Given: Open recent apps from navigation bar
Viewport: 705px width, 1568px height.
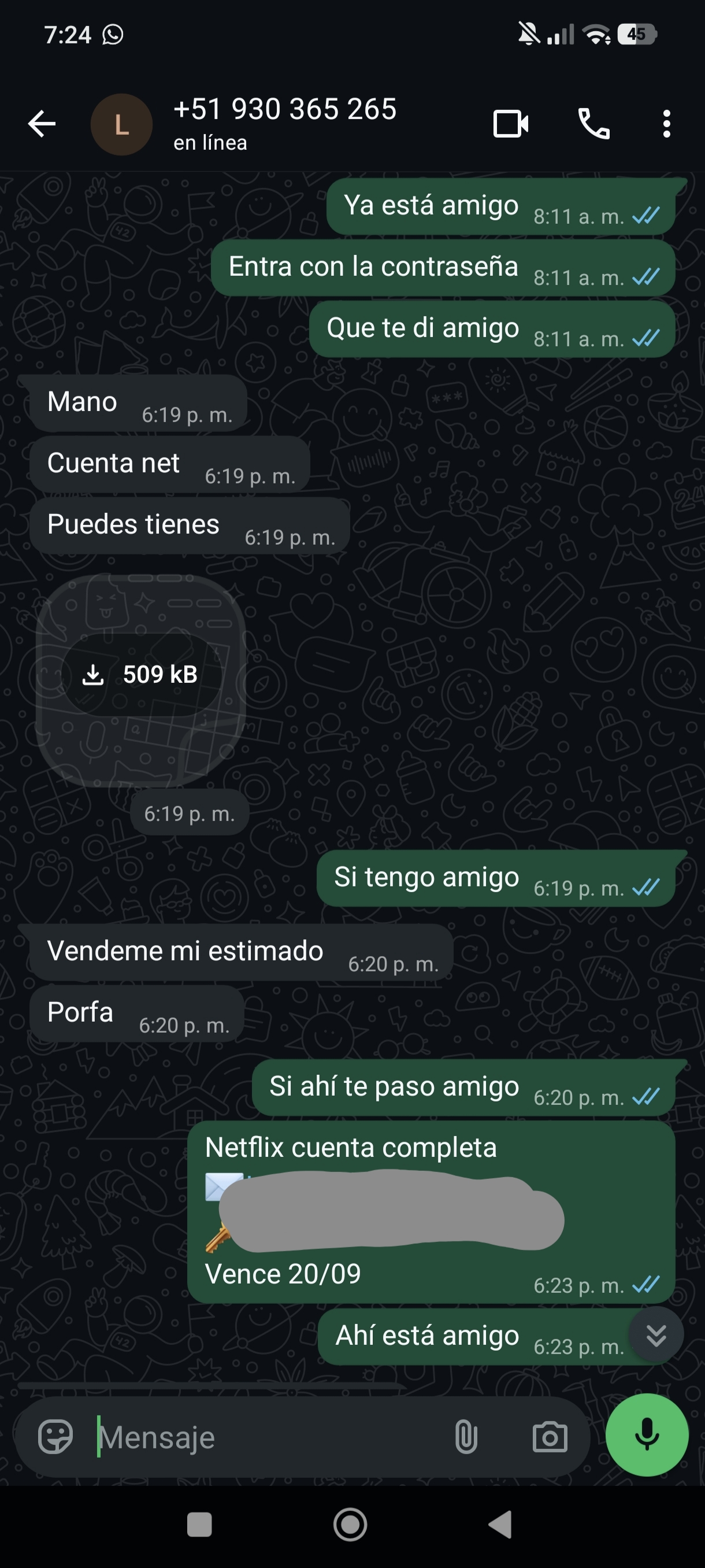Looking at the screenshot, I should pos(199,1525).
